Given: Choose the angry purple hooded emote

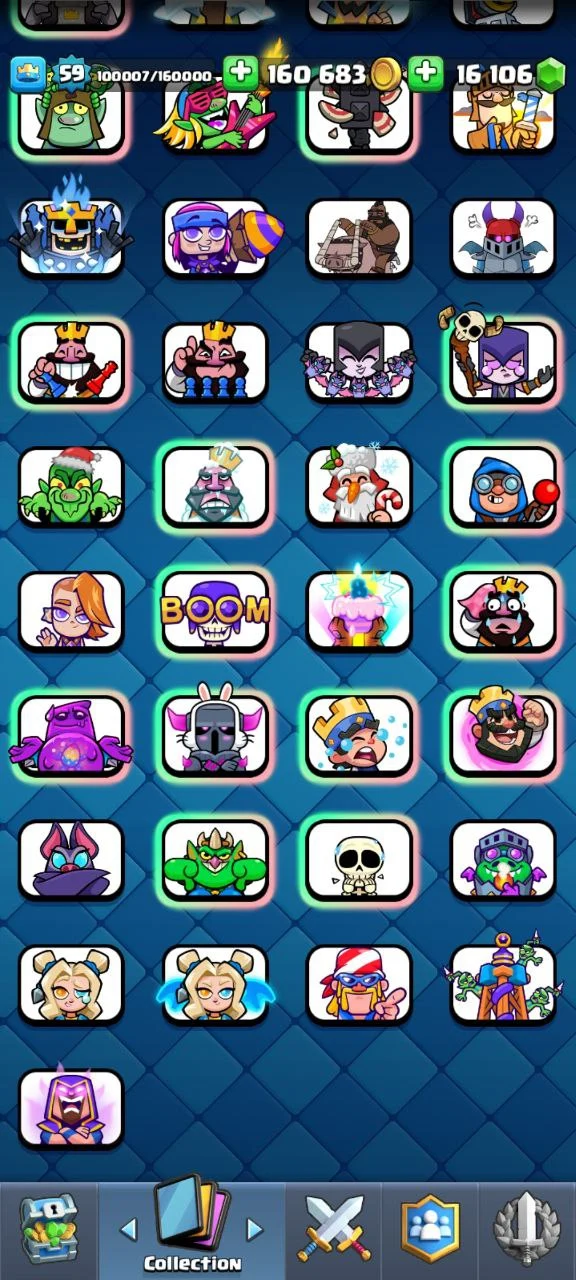Looking at the screenshot, I should (71, 1107).
